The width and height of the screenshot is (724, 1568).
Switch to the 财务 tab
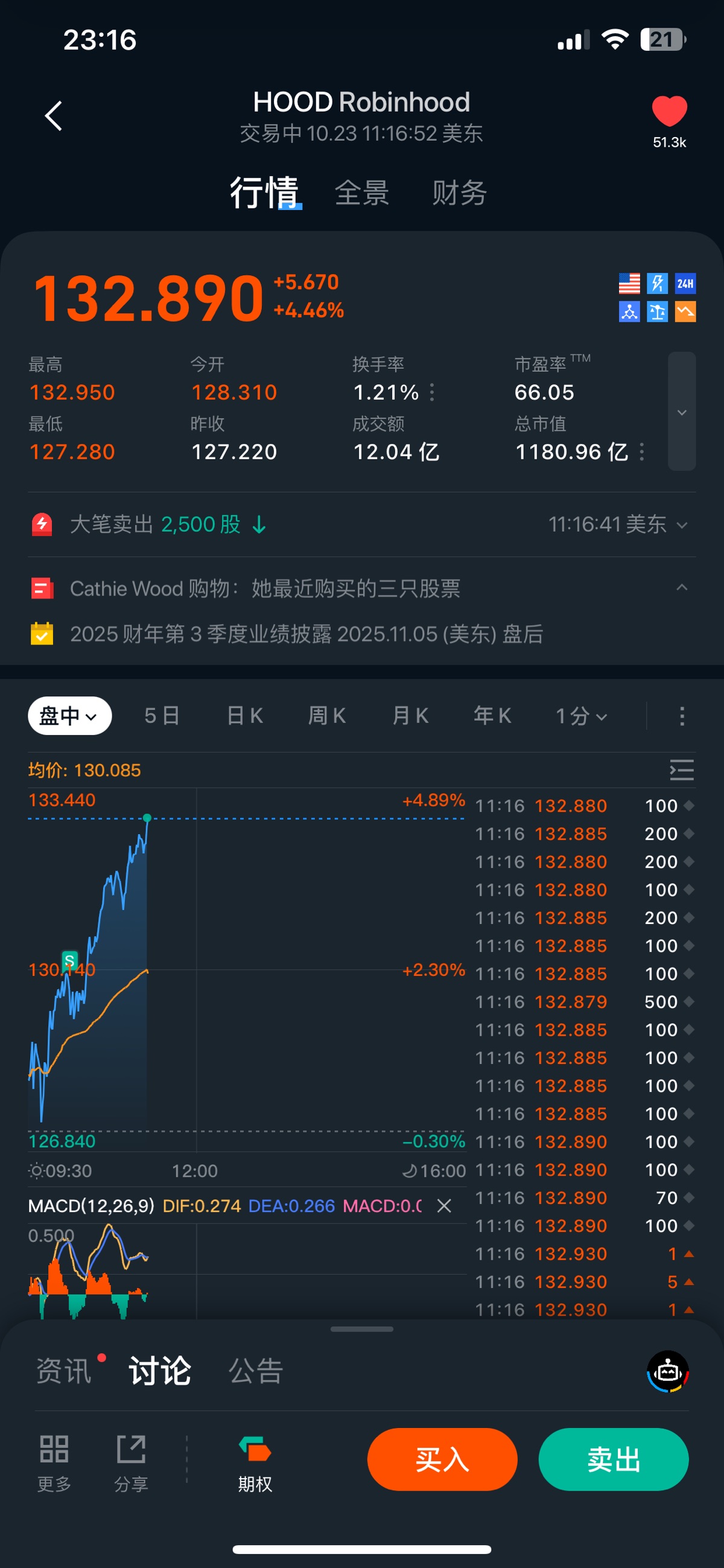point(459,193)
